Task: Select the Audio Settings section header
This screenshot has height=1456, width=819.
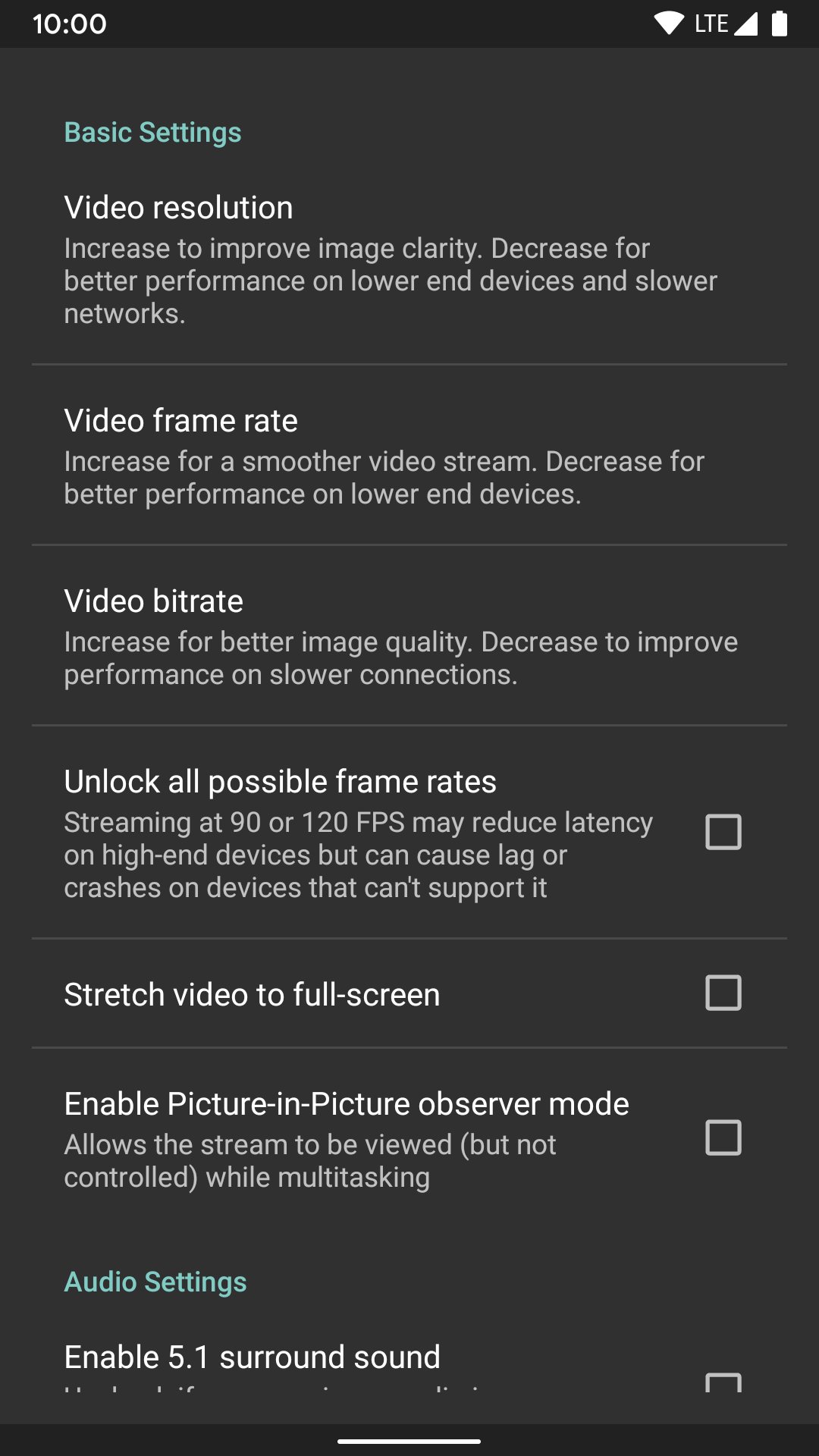Action: click(x=155, y=1282)
